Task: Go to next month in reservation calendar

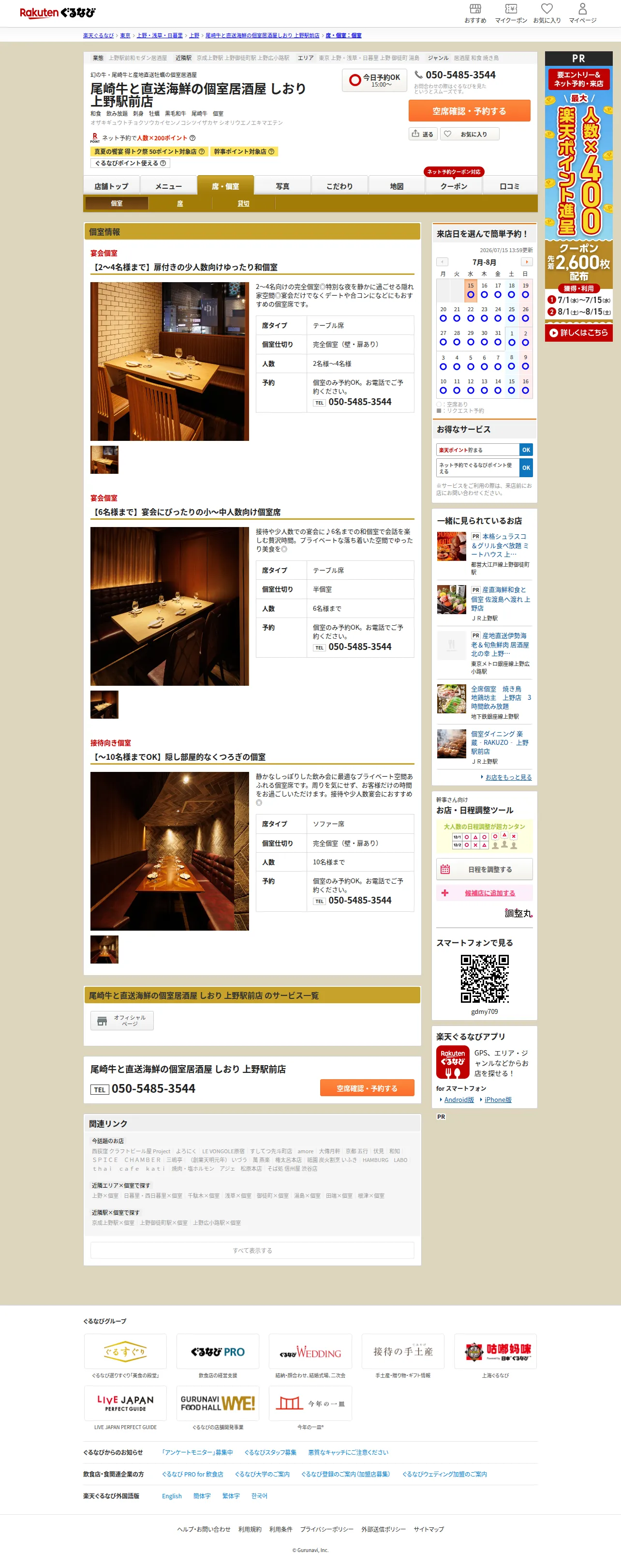Action: click(527, 262)
